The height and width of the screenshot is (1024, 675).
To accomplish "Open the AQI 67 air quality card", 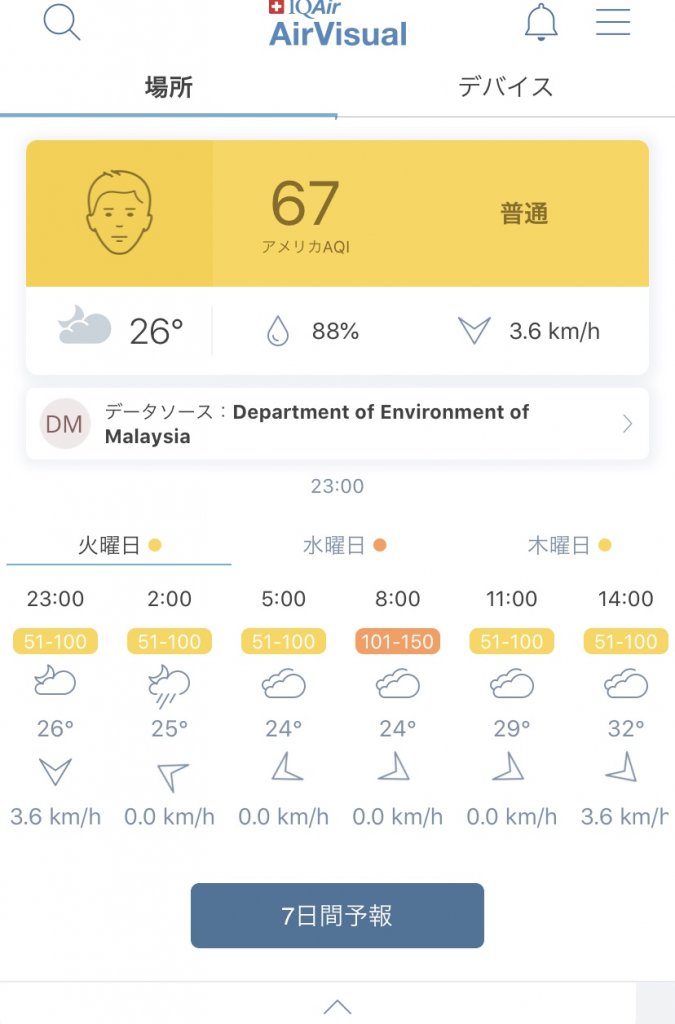I will click(x=337, y=214).
